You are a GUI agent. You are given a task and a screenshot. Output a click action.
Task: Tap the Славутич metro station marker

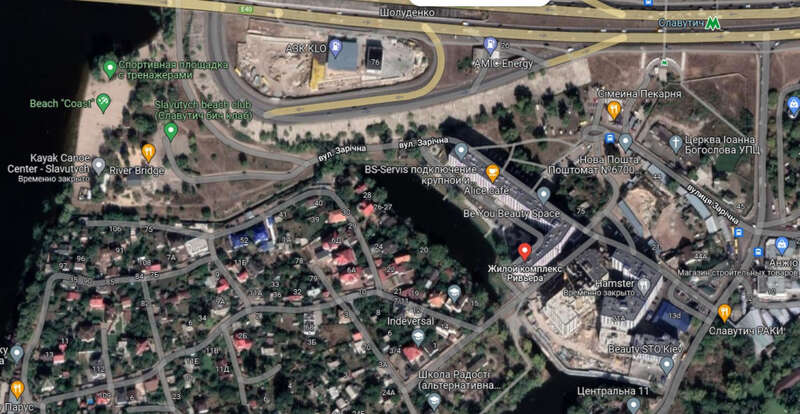pos(713,23)
